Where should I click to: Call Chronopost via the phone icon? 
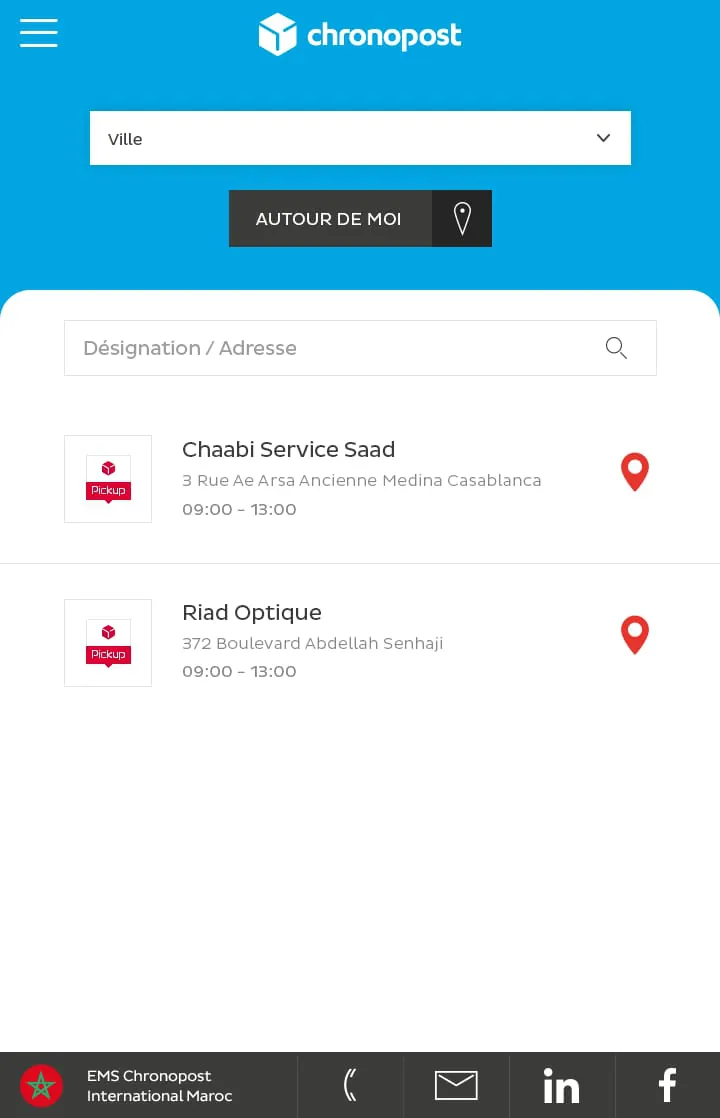click(350, 1085)
